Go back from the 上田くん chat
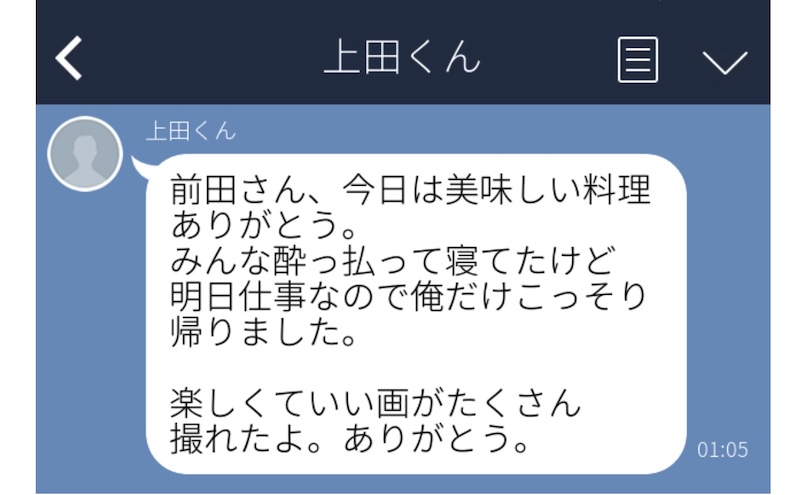Screen dimensions: 800x495 tap(69, 61)
